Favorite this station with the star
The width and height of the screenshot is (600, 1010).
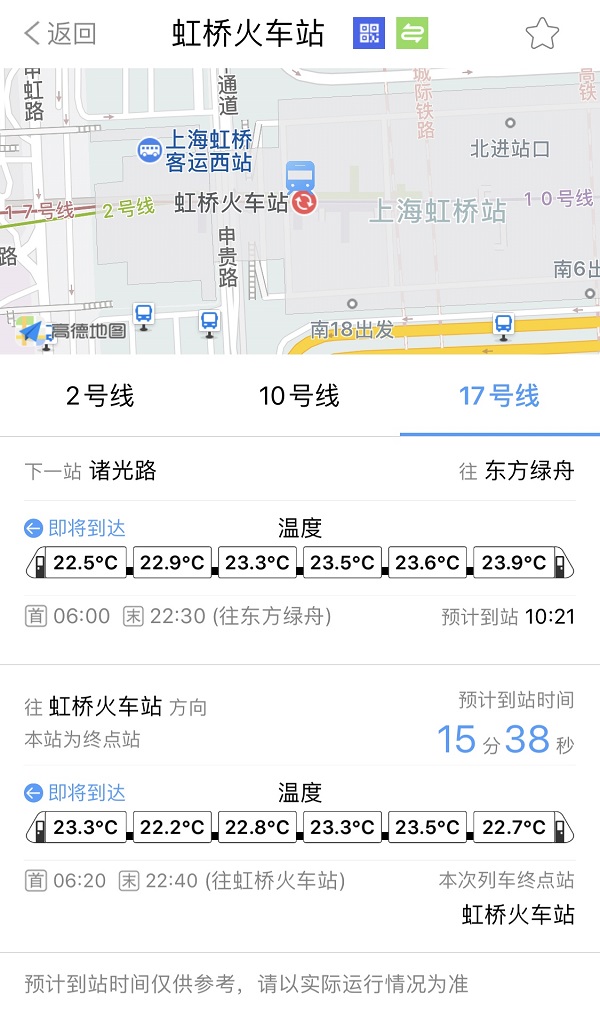(x=542, y=33)
